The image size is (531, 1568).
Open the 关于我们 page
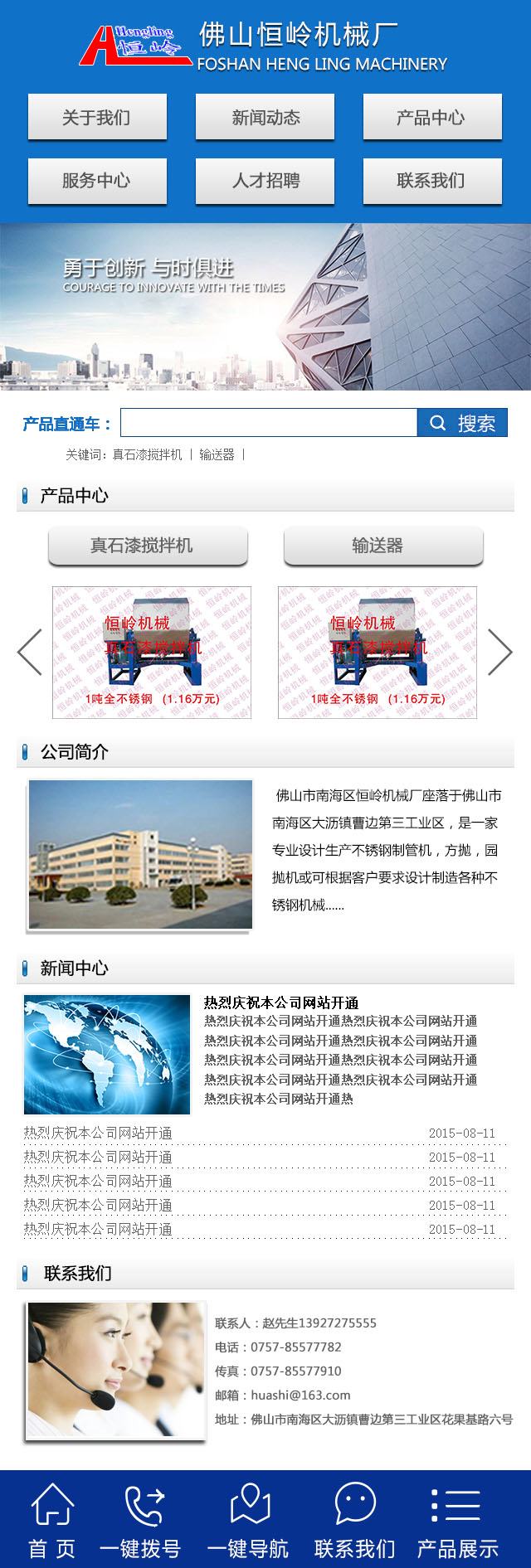coord(97,117)
